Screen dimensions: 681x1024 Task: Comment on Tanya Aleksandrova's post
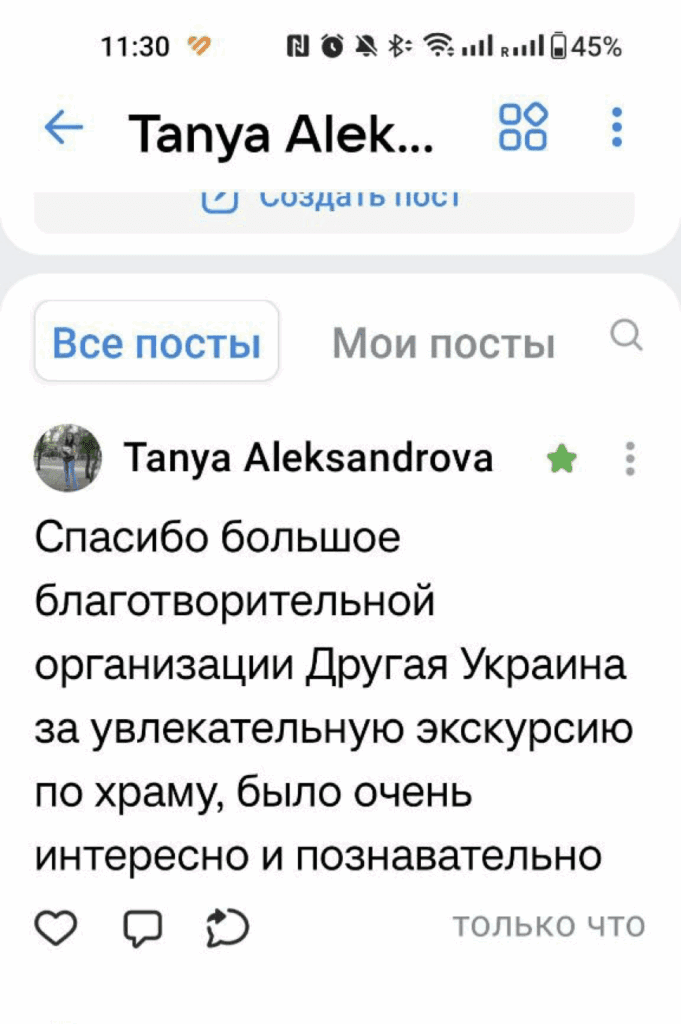tap(143, 927)
